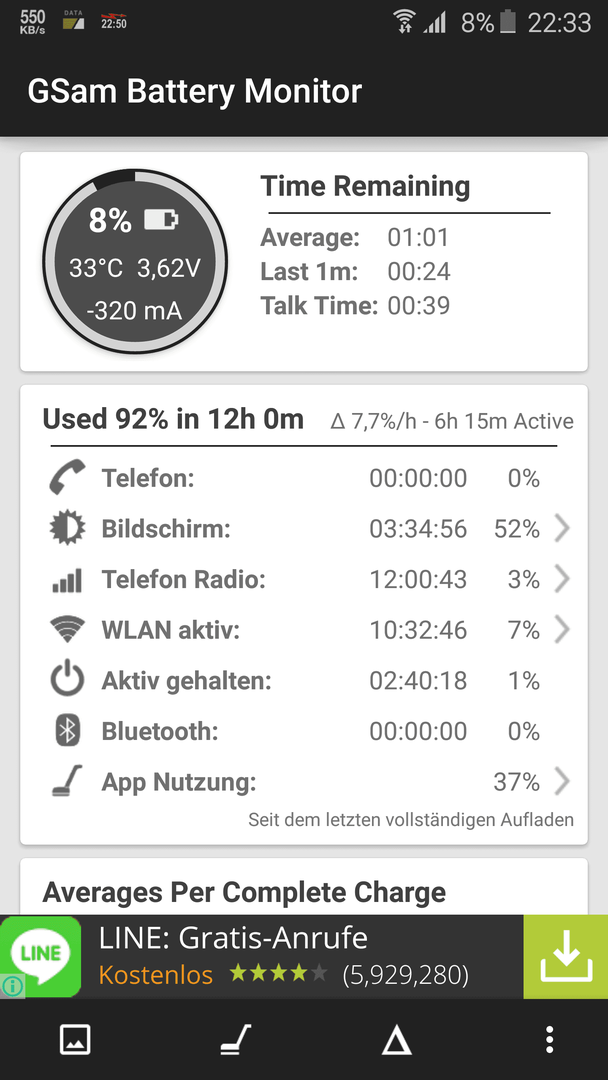Tap the battery gauge circle

click(x=135, y=262)
